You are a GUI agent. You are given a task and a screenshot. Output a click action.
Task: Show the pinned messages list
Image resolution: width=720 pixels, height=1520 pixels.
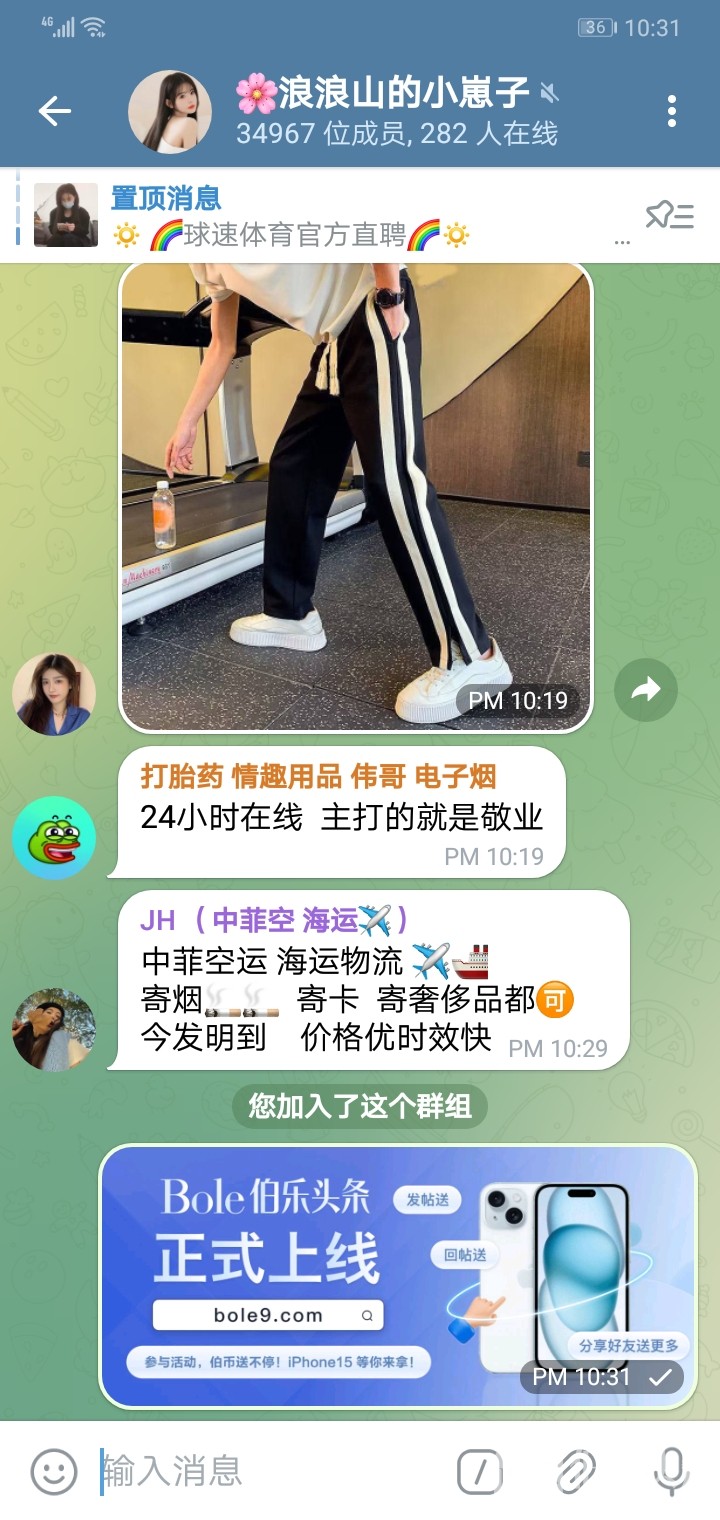[x=669, y=215]
